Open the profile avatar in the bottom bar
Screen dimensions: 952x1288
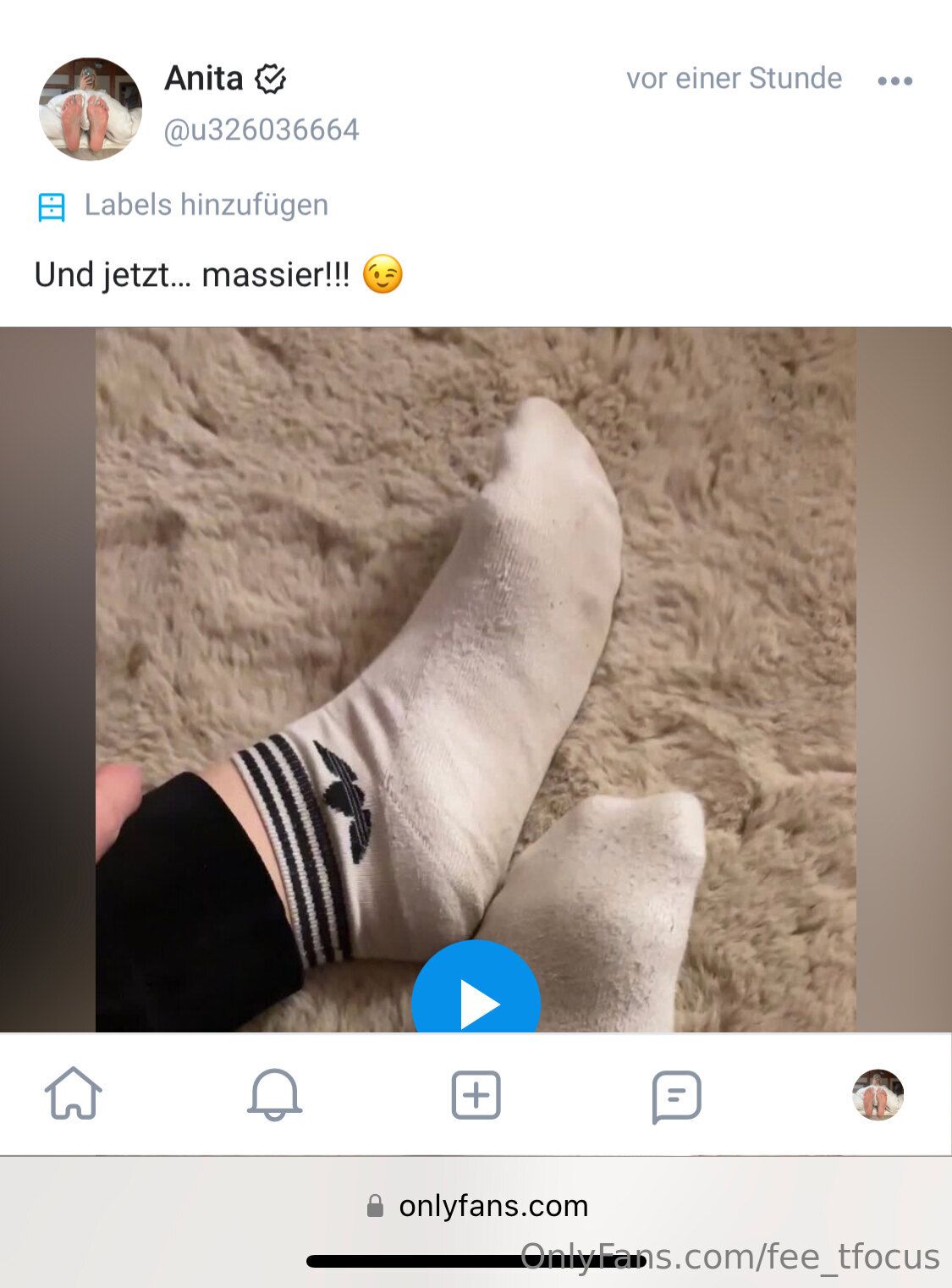[x=878, y=1094]
